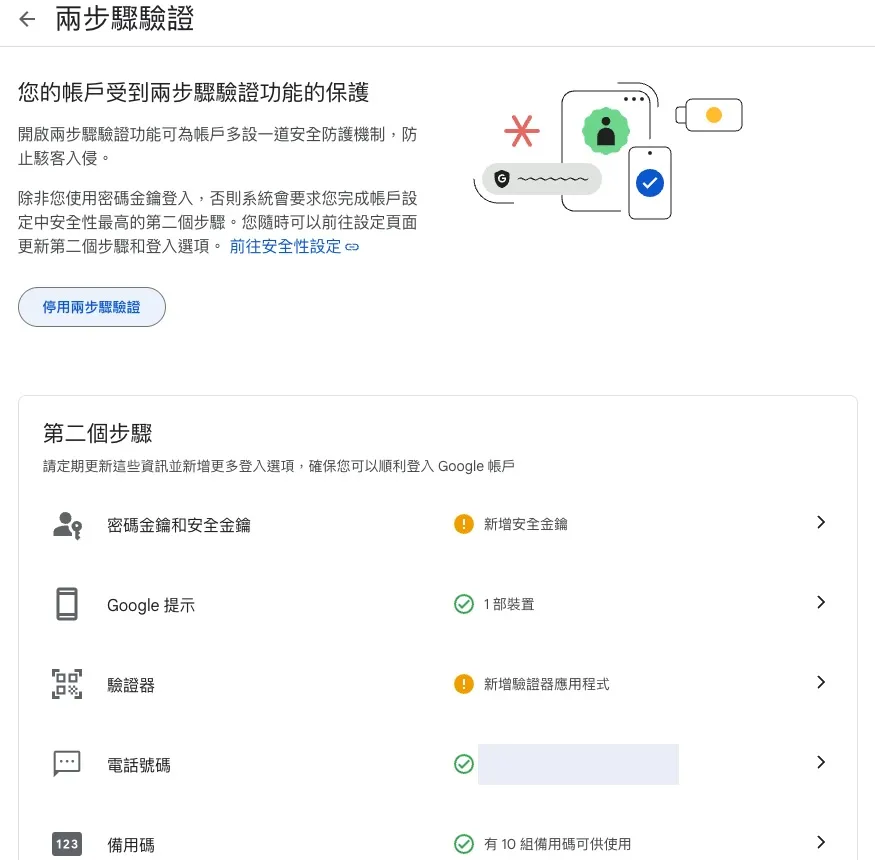Viewport: 875px width, 860px height.
Task: Tap the 停用兩步驟驗證 button
Action: point(92,307)
